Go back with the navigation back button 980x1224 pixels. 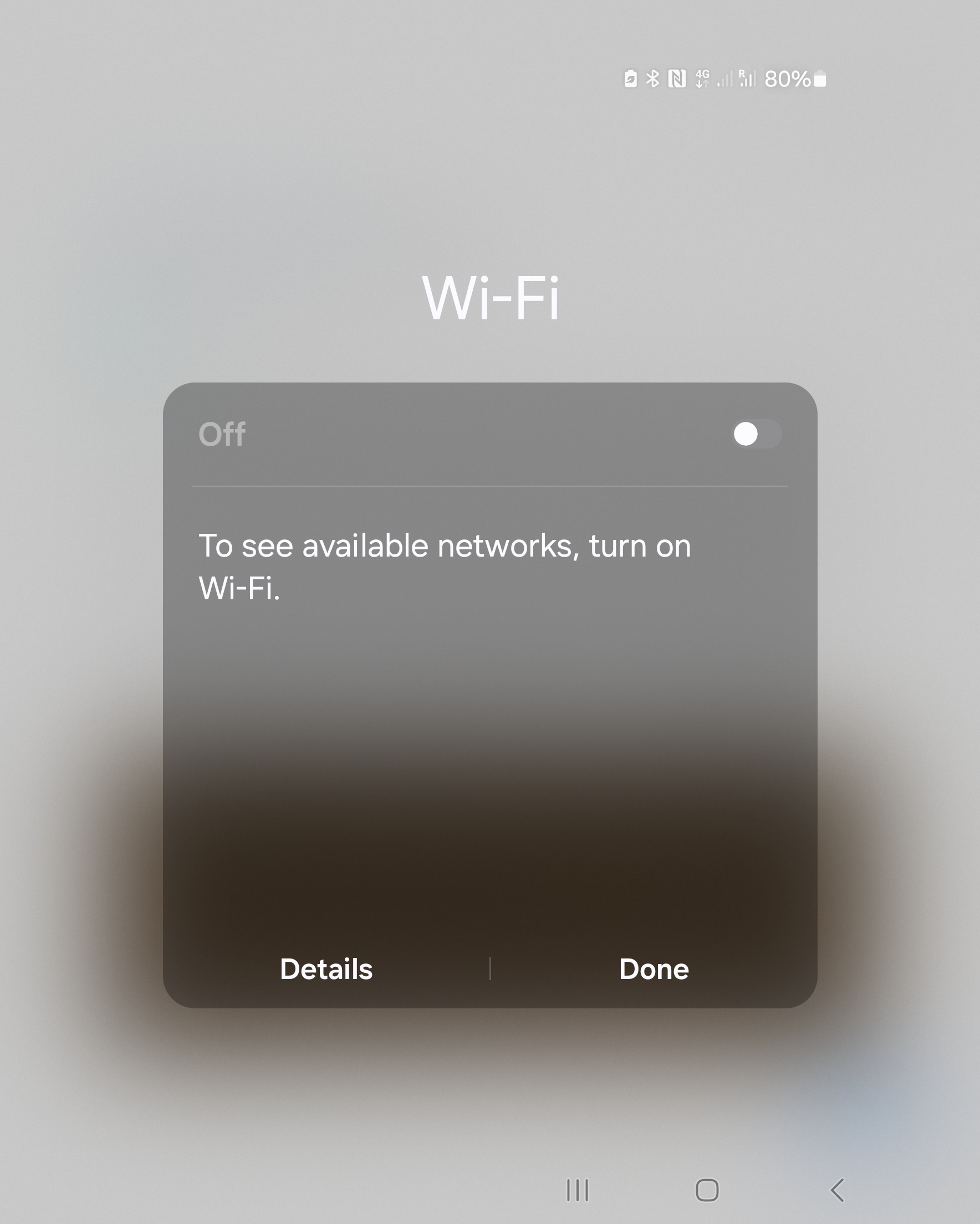(x=838, y=1190)
